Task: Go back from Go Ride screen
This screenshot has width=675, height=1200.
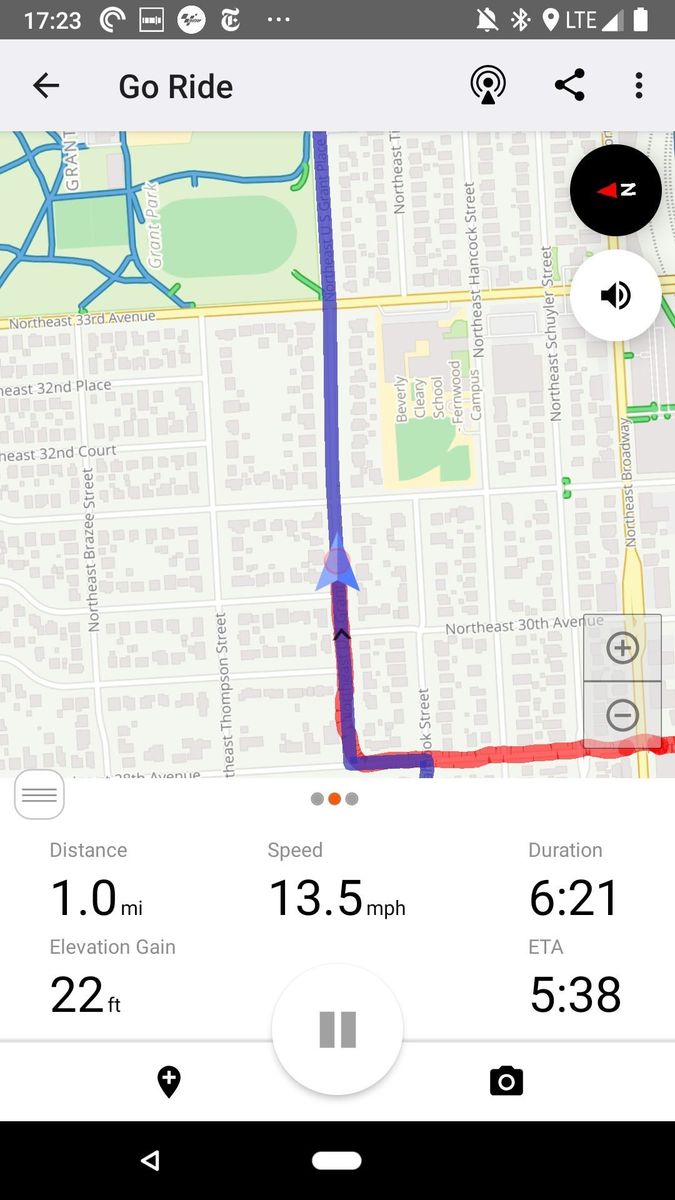Action: coord(46,86)
